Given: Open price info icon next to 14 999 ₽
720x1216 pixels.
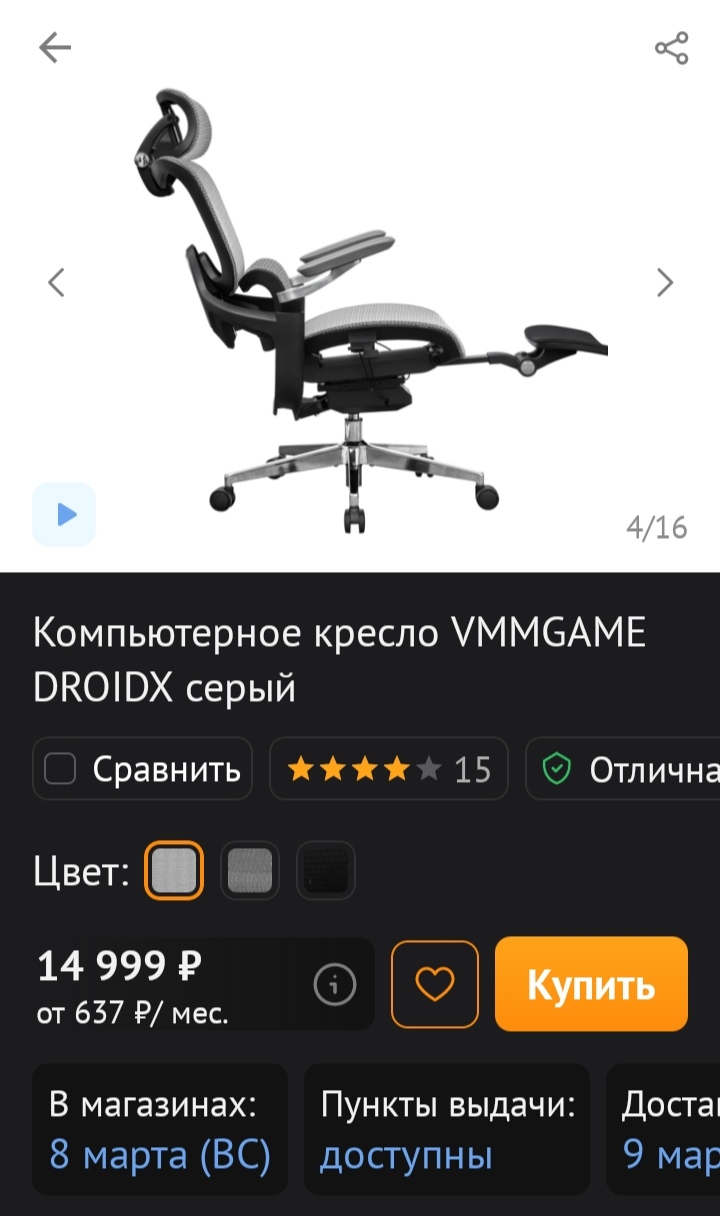Looking at the screenshot, I should (334, 985).
